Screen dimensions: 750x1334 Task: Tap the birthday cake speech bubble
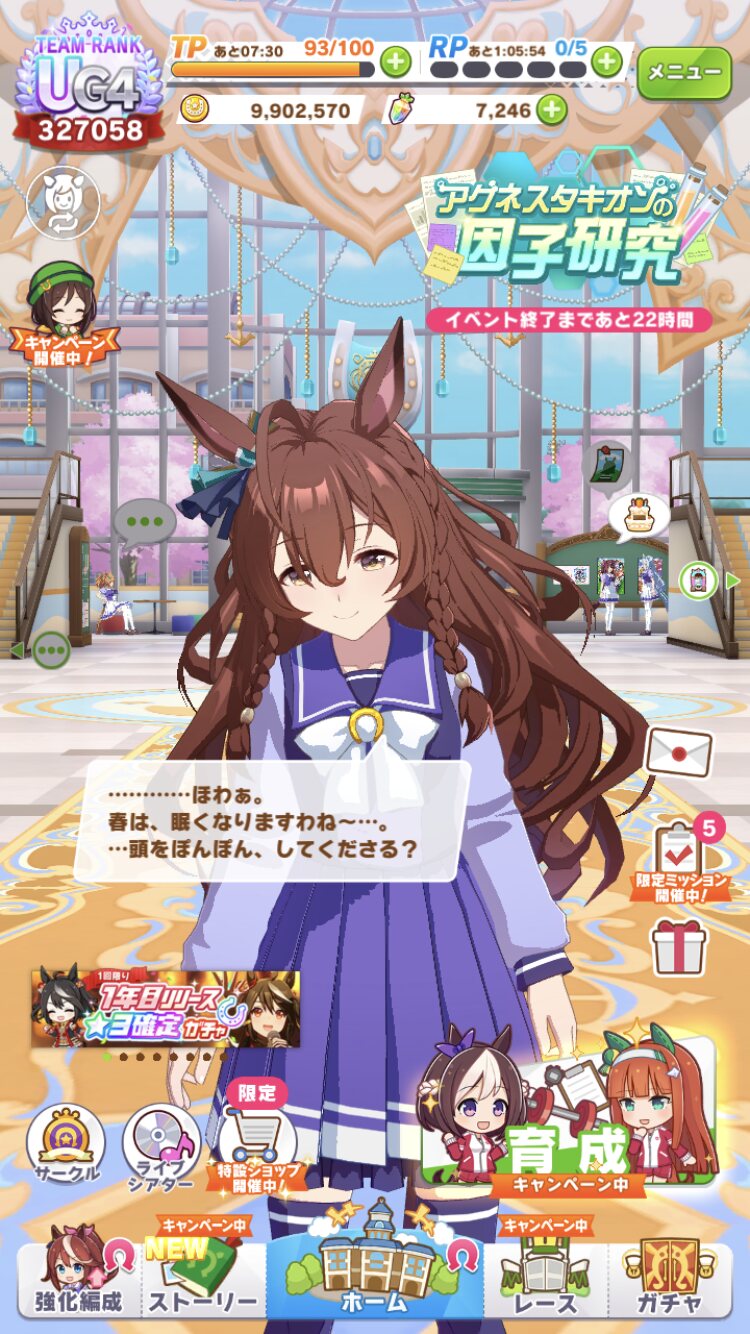(x=633, y=517)
